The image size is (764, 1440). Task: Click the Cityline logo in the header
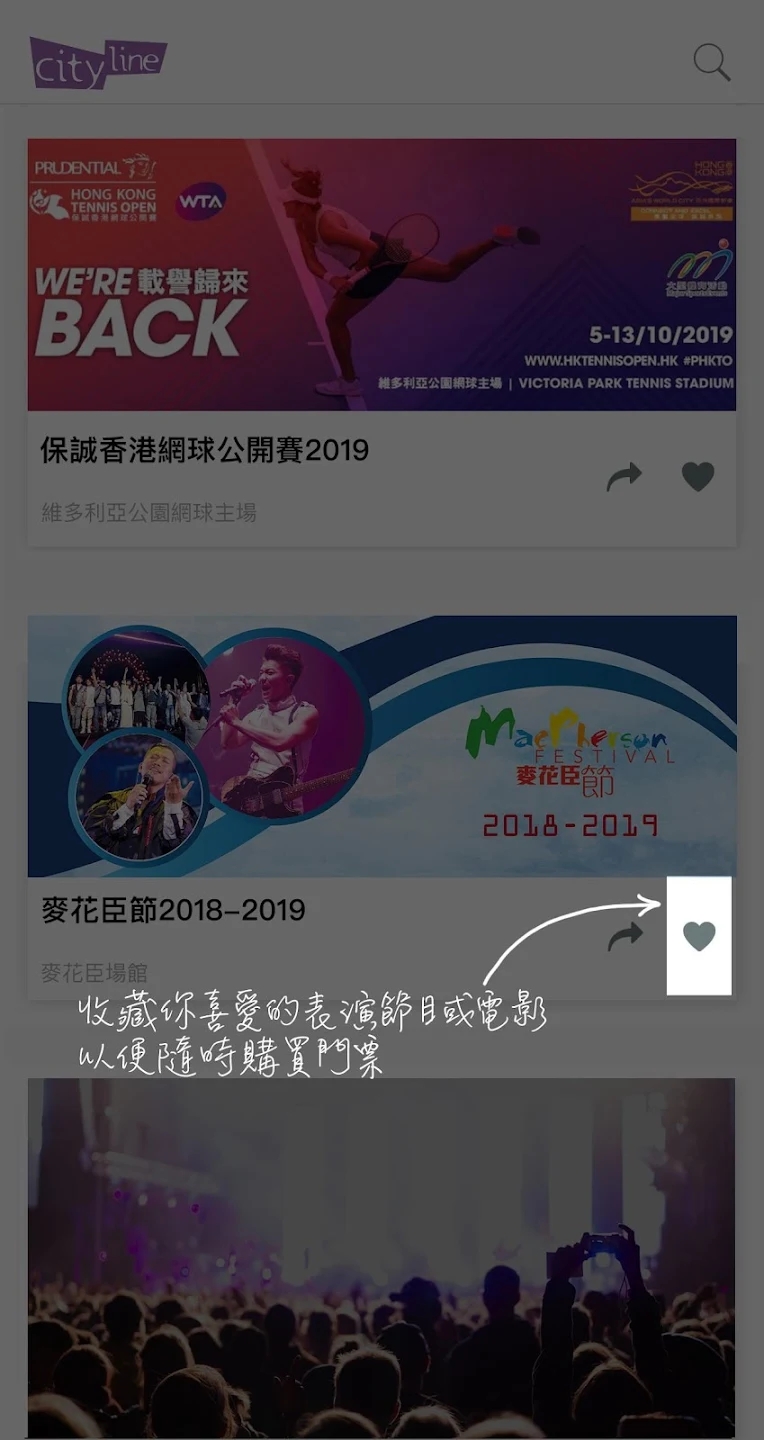pos(100,62)
